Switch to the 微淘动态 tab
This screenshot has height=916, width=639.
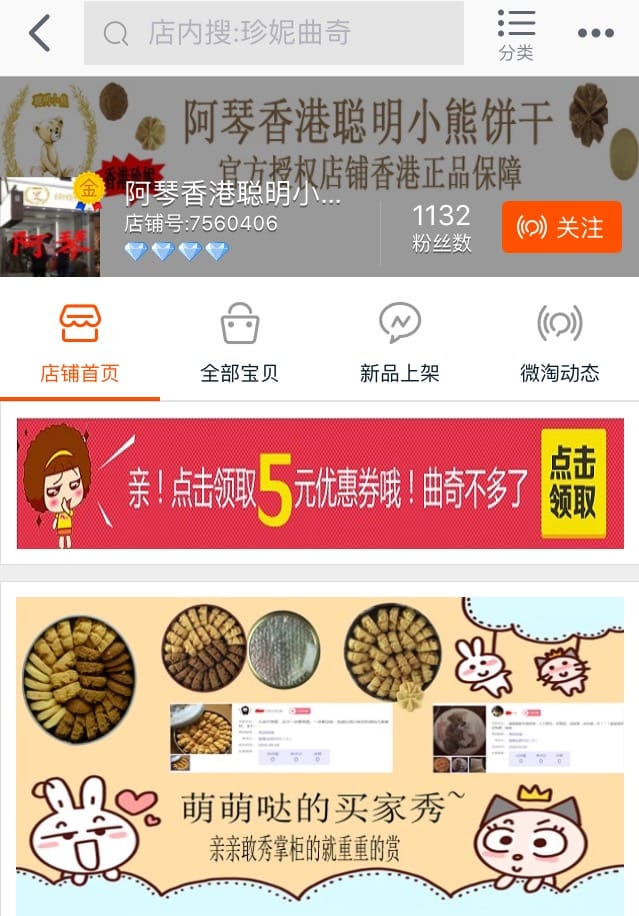(x=559, y=344)
